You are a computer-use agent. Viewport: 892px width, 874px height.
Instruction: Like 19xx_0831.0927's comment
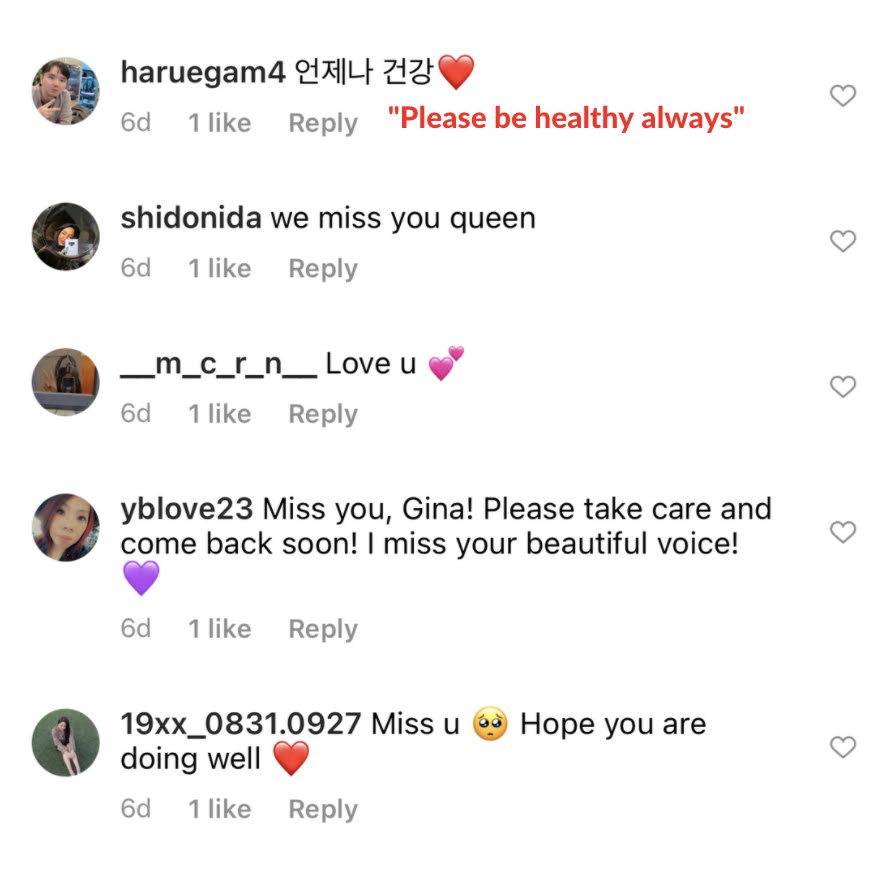844,747
